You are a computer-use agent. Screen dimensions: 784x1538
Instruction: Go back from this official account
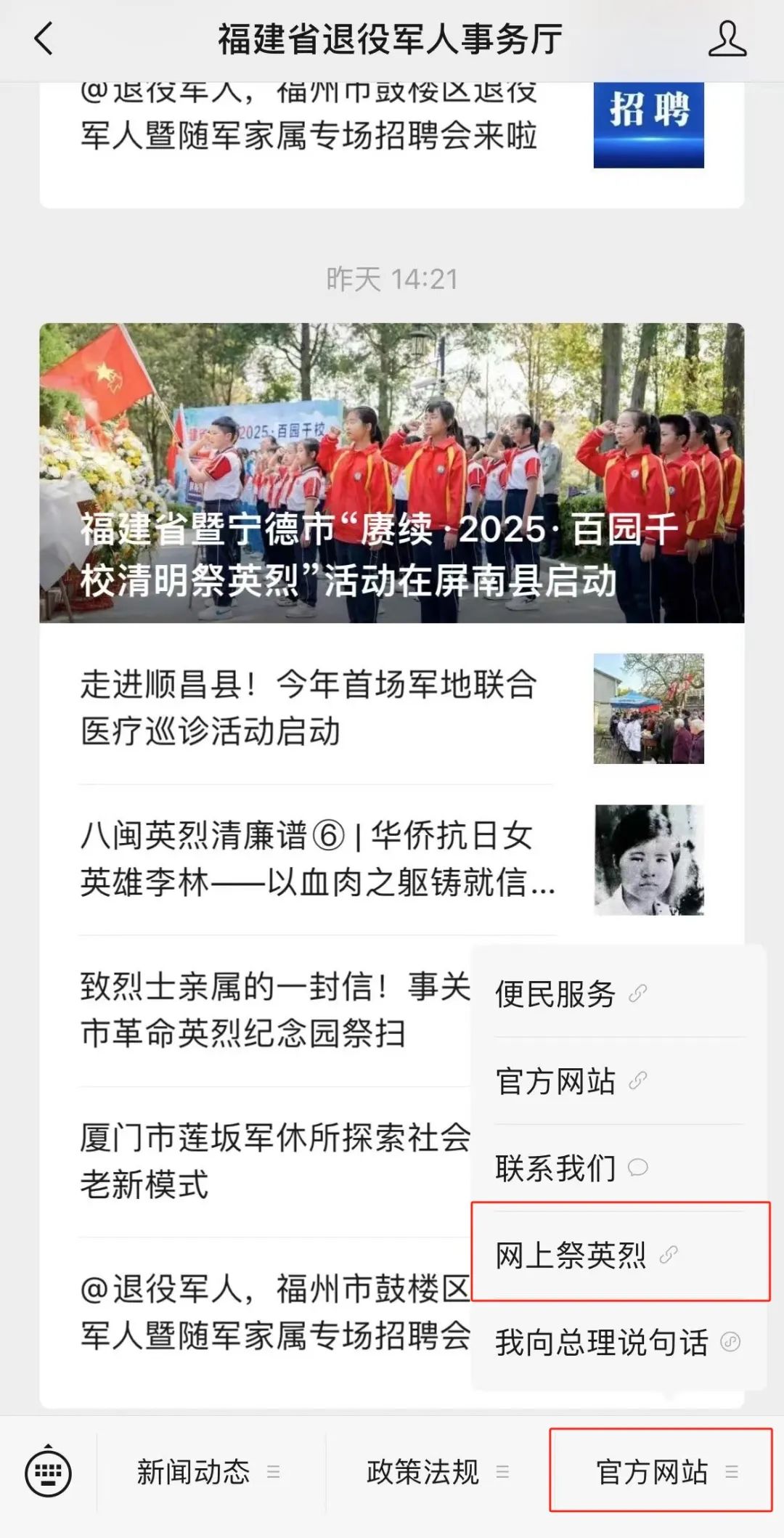44,38
